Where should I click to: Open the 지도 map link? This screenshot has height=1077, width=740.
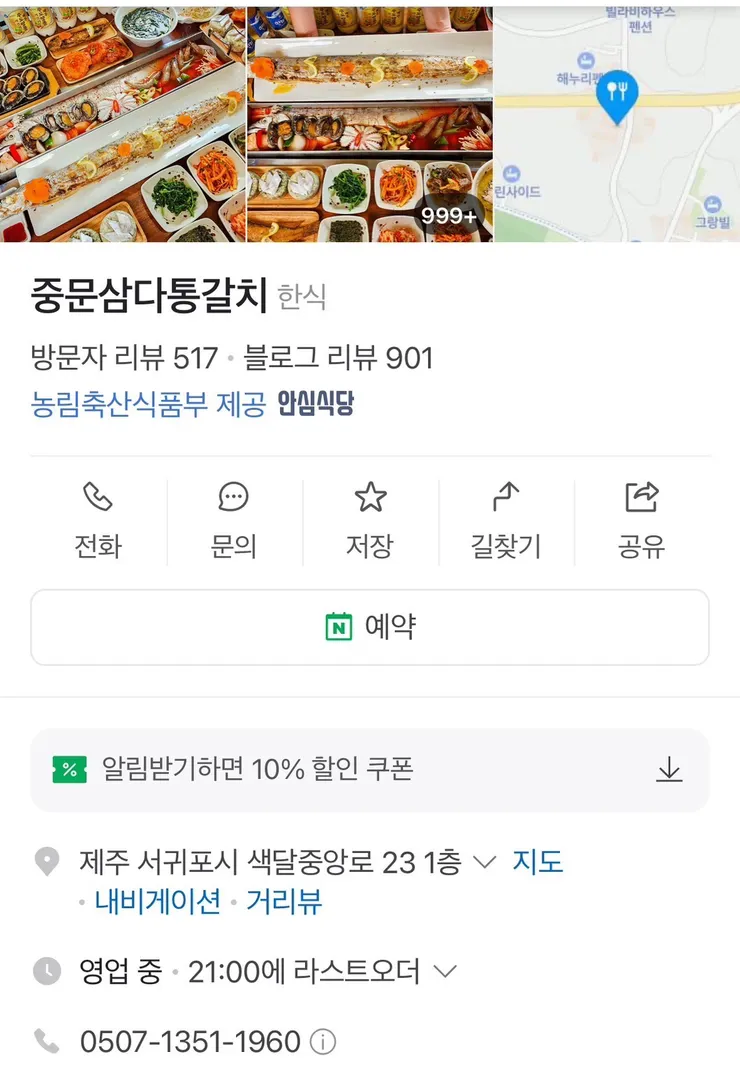[x=538, y=860]
